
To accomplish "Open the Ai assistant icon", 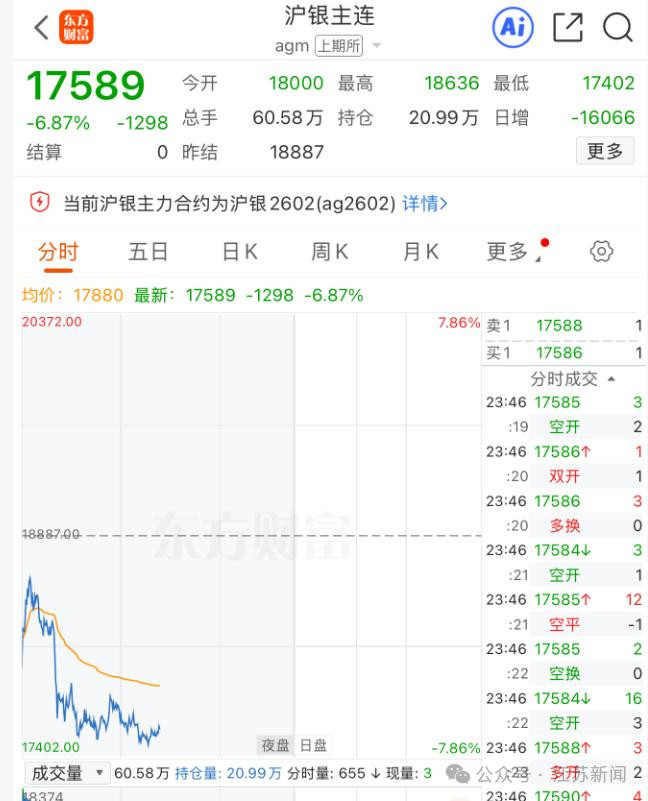I will click(512, 28).
